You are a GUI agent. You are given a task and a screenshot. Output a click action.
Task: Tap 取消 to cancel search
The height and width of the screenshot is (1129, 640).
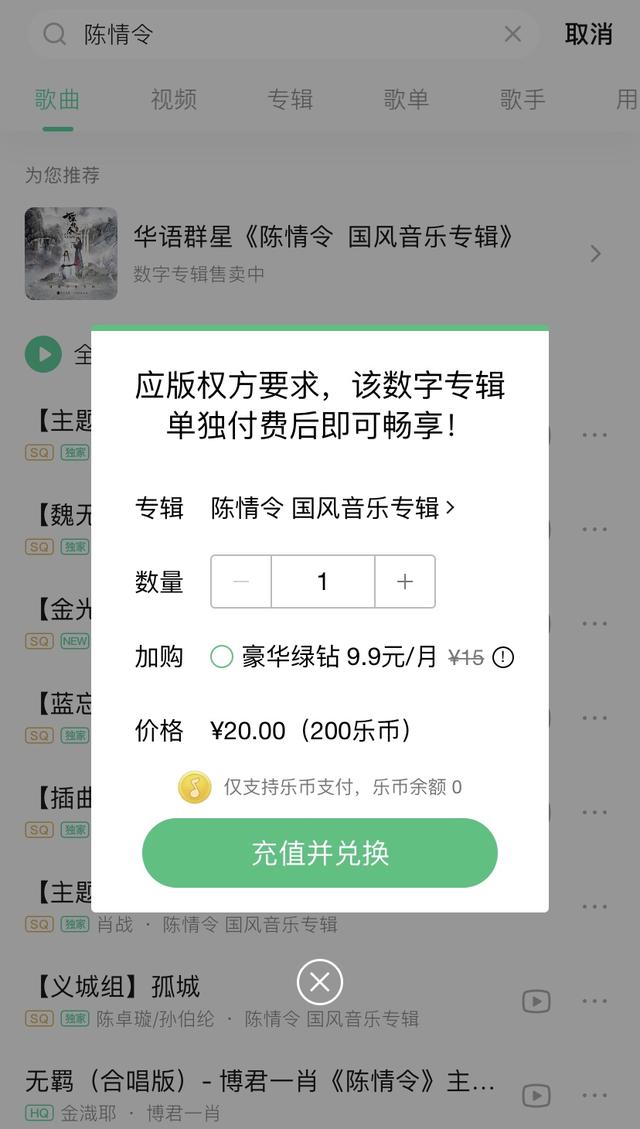tap(588, 34)
